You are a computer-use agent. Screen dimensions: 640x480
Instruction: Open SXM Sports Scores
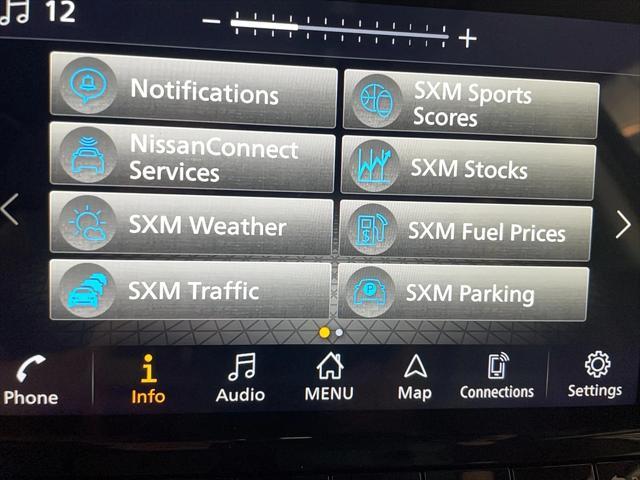(470, 104)
